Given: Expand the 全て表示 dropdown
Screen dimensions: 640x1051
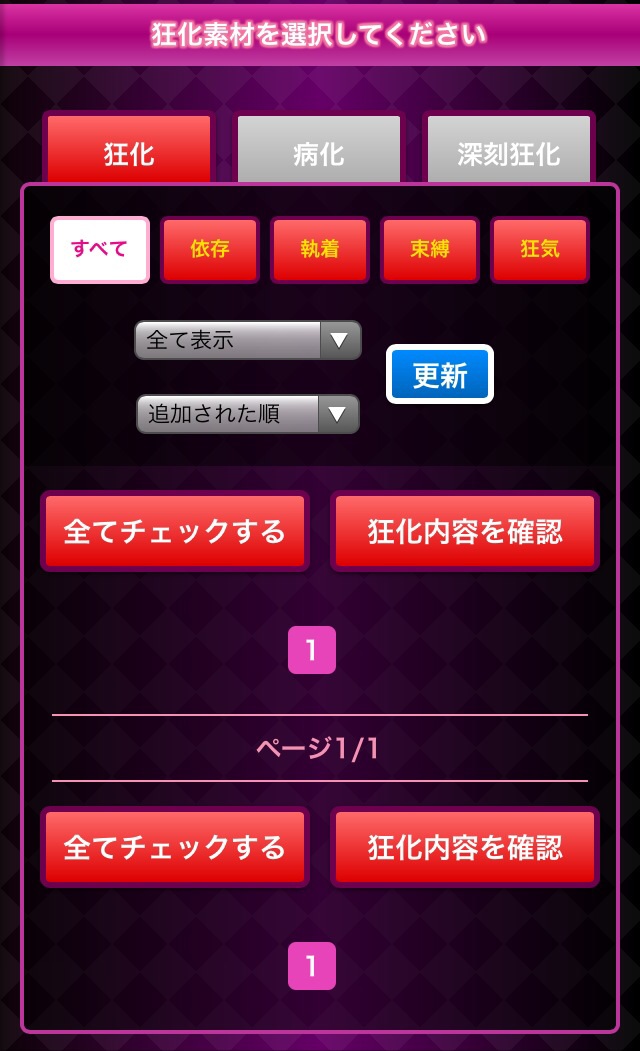Looking at the screenshot, I should pos(248,340).
